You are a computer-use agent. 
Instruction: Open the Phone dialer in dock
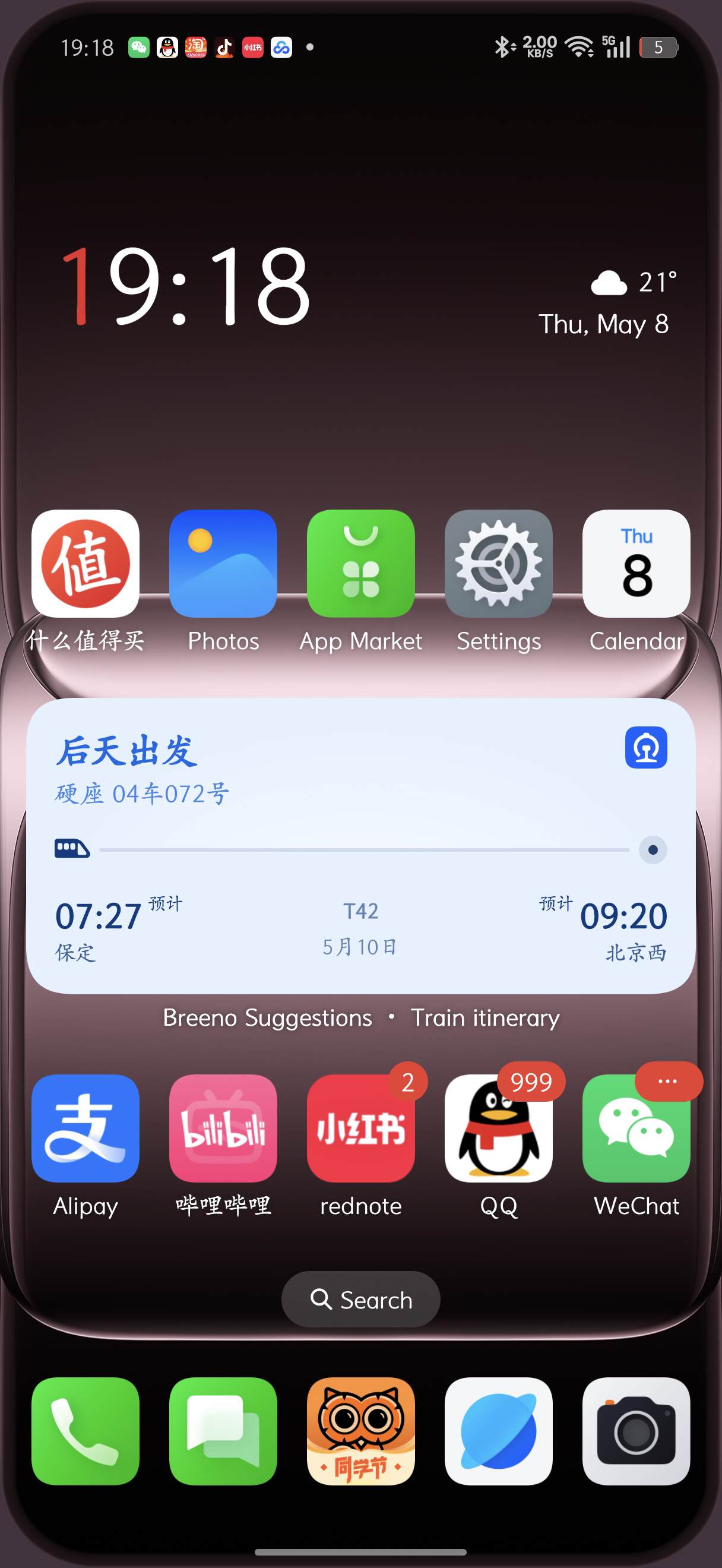[x=85, y=1431]
